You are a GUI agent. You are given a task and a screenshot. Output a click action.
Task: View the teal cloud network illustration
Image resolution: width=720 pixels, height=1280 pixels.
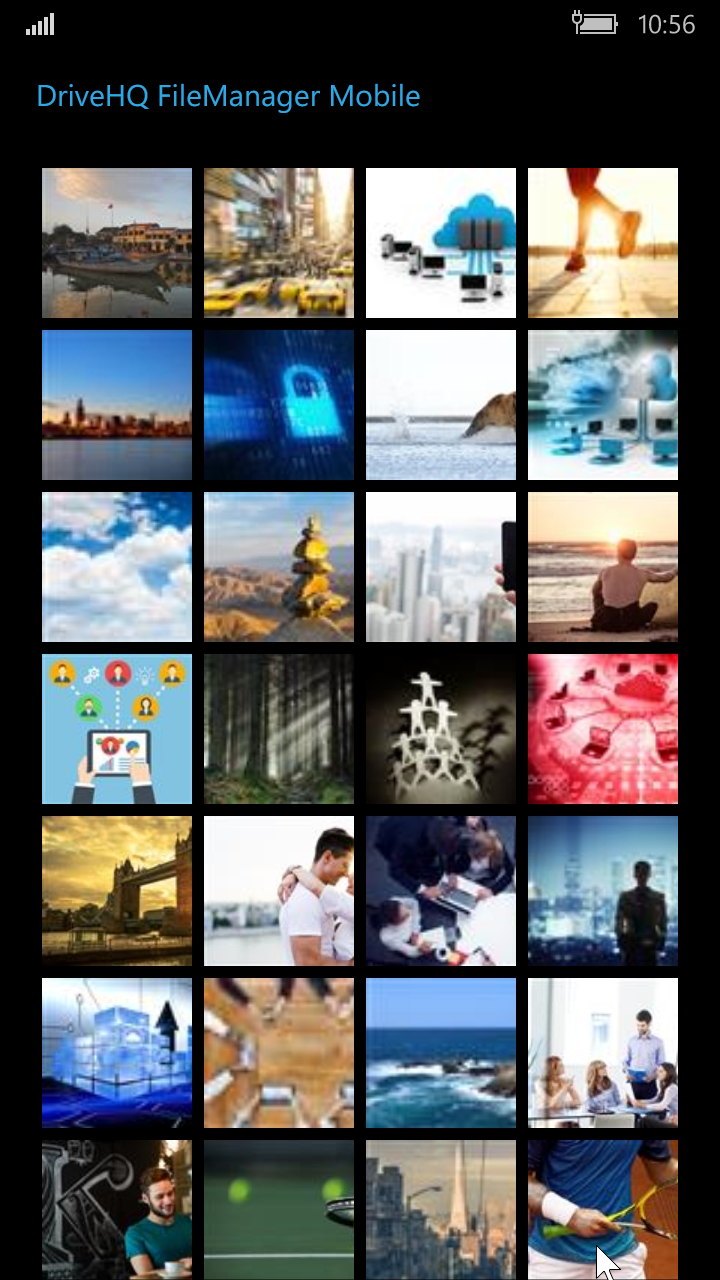602,404
